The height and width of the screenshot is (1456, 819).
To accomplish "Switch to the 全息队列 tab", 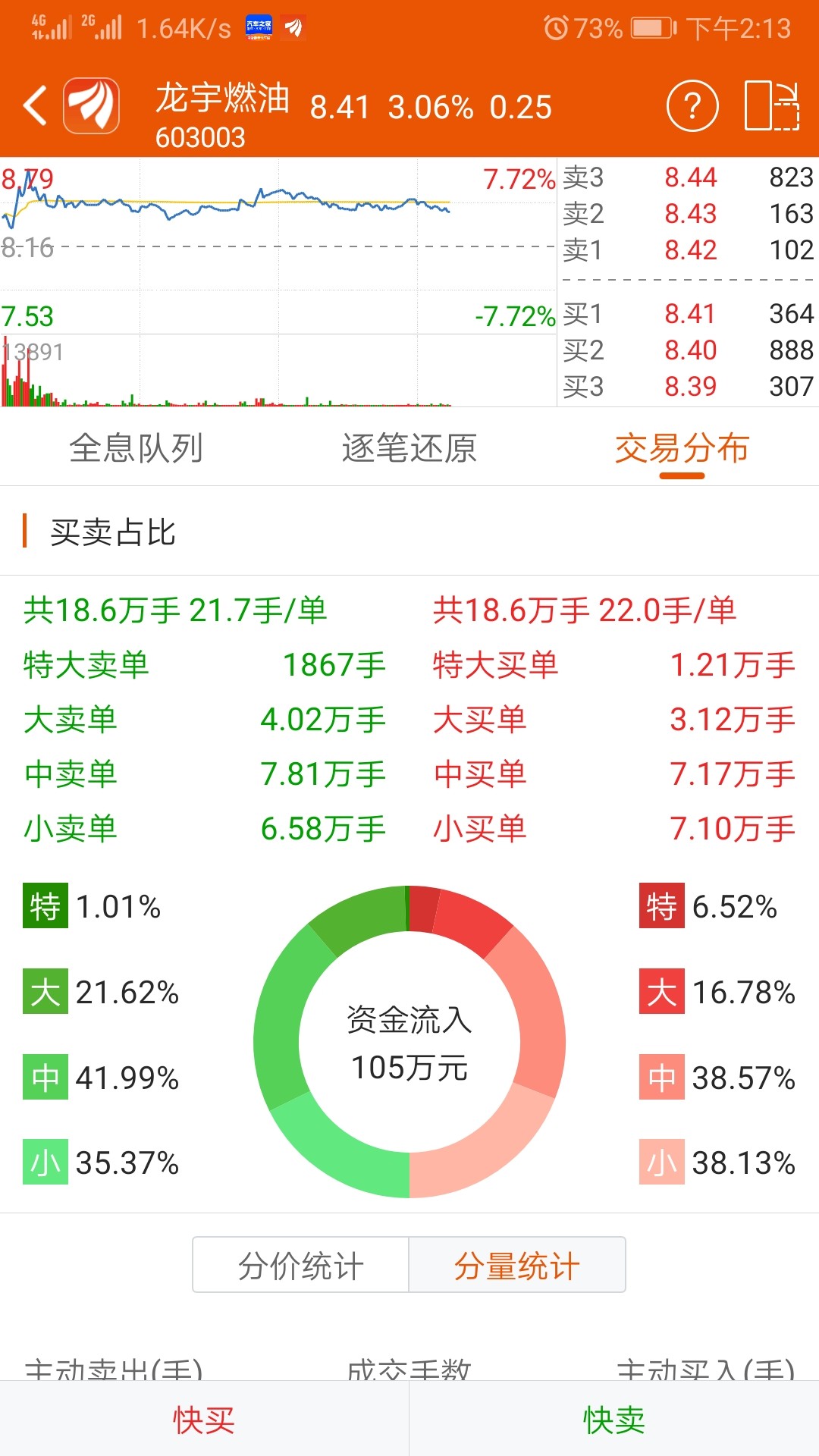I will (x=136, y=447).
